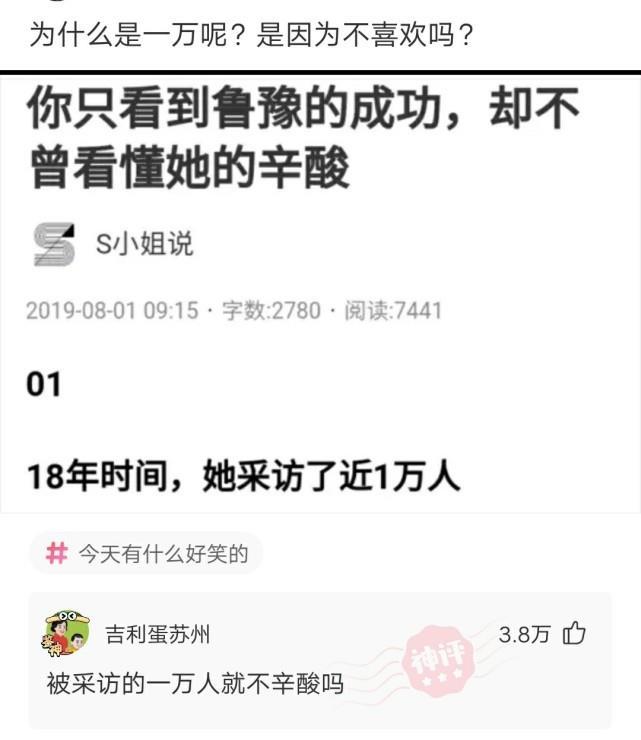
Task: Open the topic chip 今天有什么好笑的
Action: [147, 553]
